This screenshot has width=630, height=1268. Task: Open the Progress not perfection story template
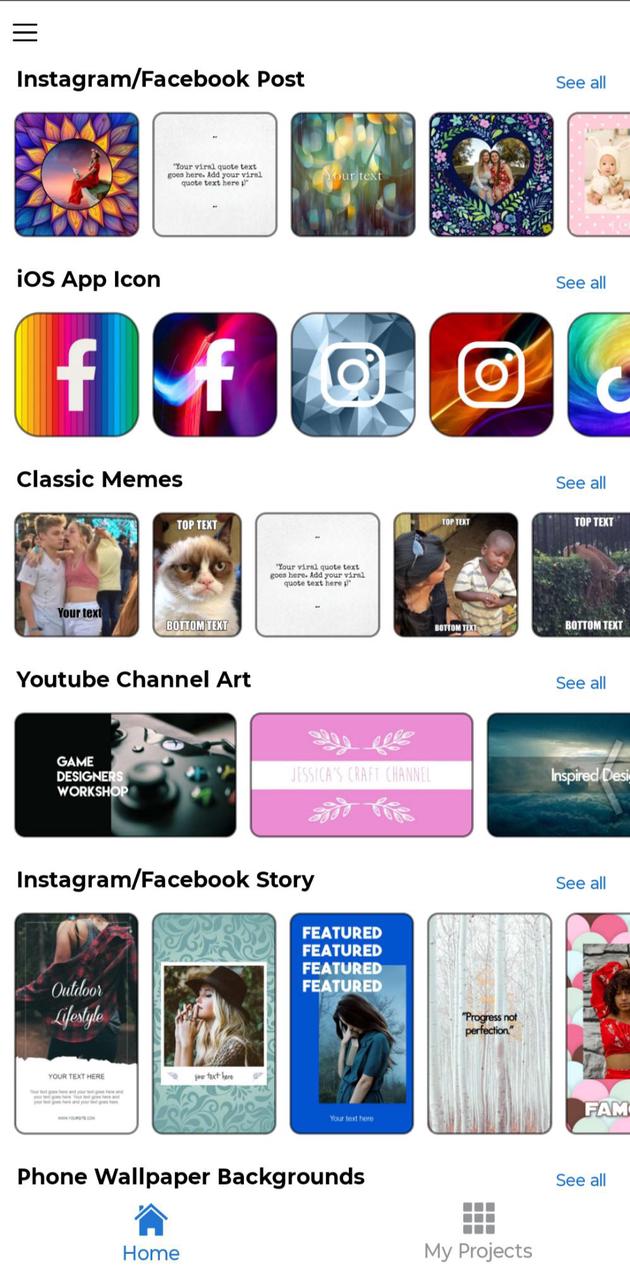coord(490,1023)
